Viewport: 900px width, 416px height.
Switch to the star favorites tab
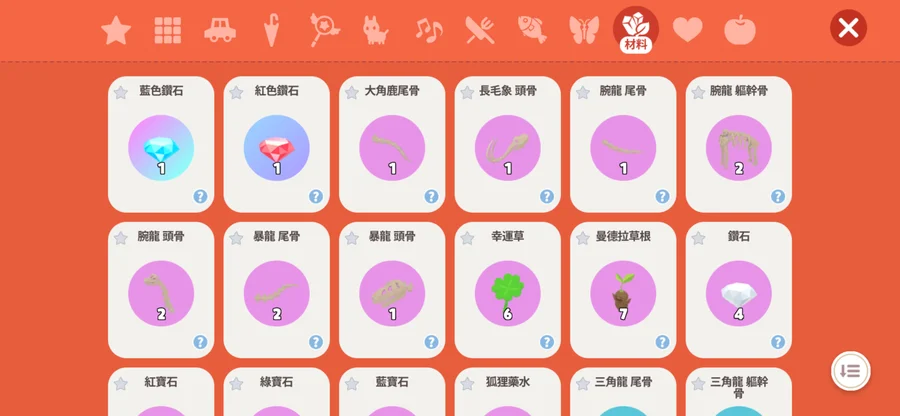pos(116,30)
